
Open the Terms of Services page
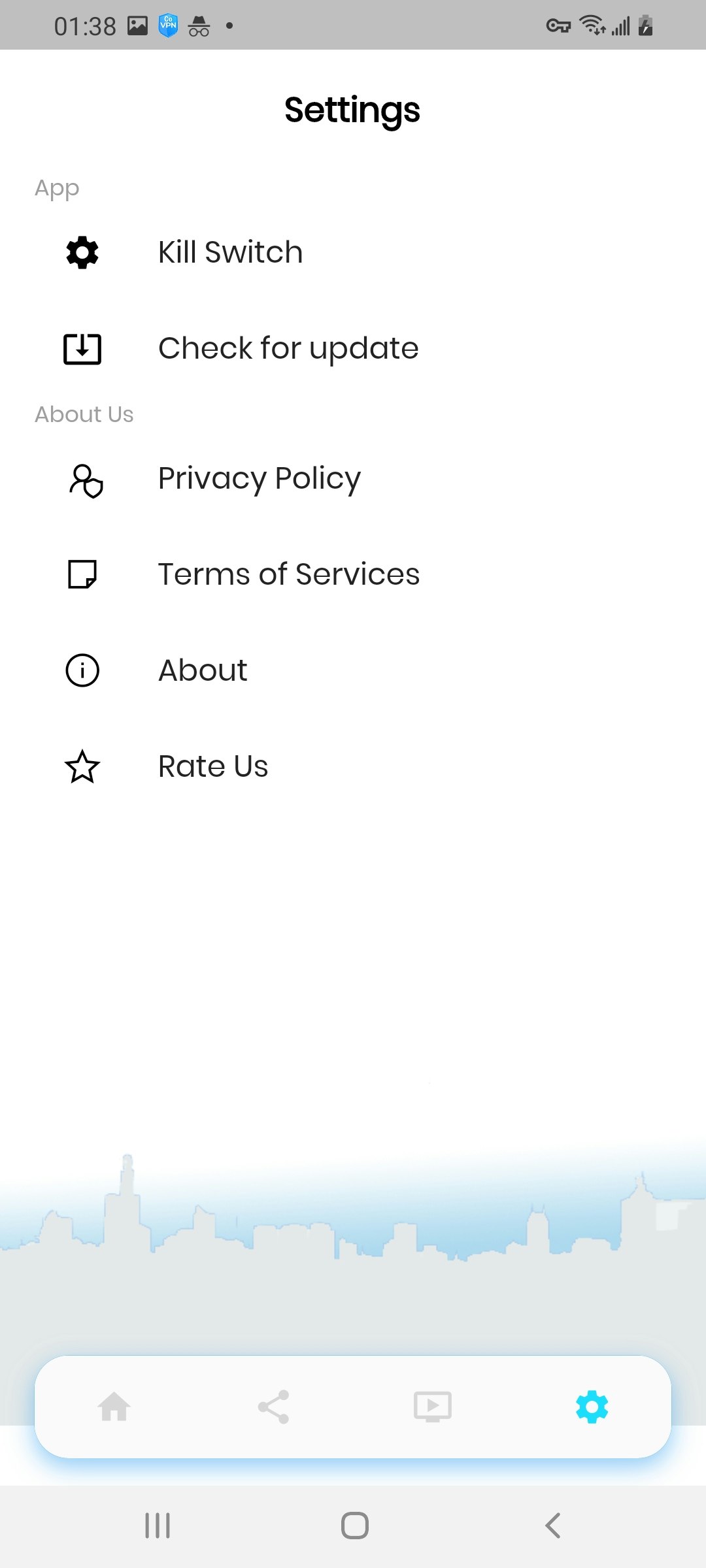pos(288,574)
